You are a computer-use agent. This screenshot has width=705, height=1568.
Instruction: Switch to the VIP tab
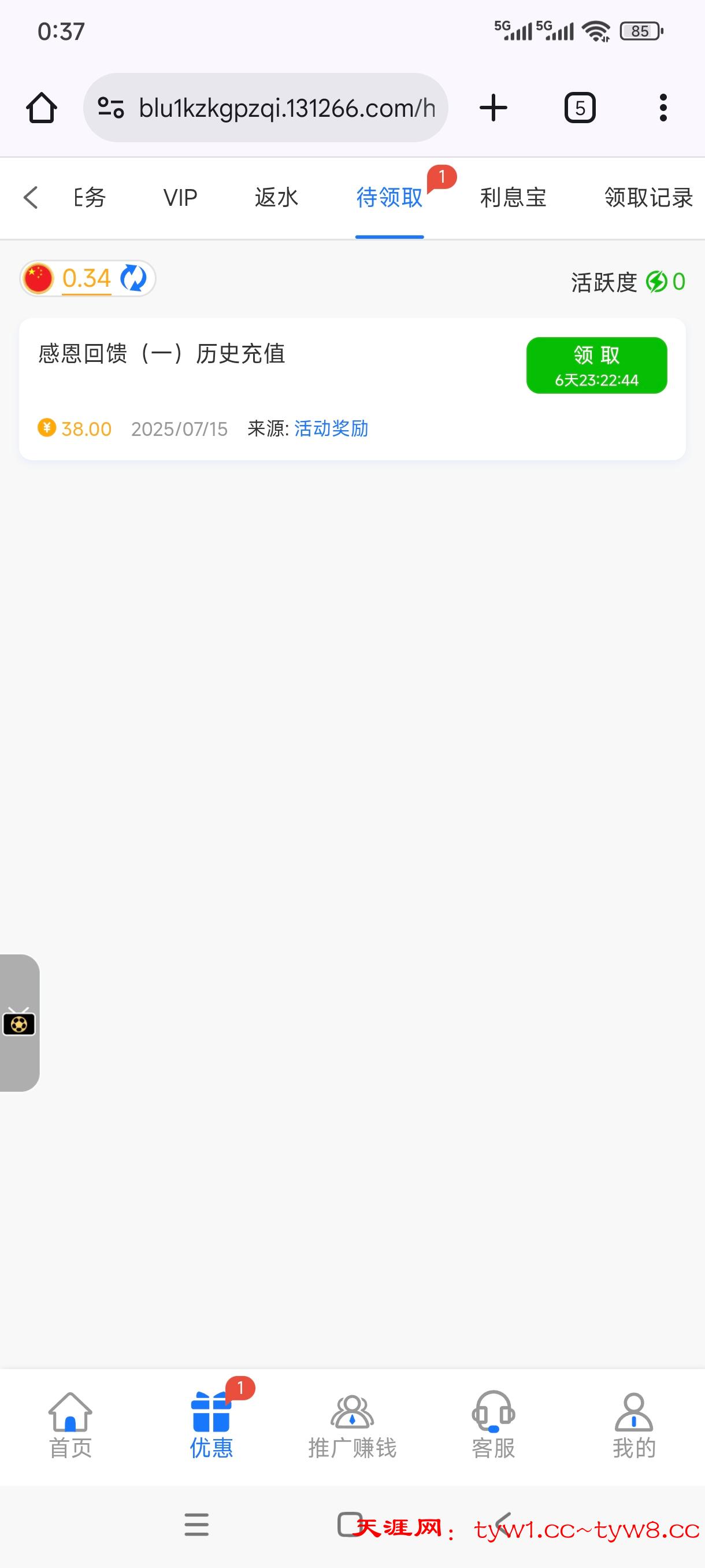180,198
